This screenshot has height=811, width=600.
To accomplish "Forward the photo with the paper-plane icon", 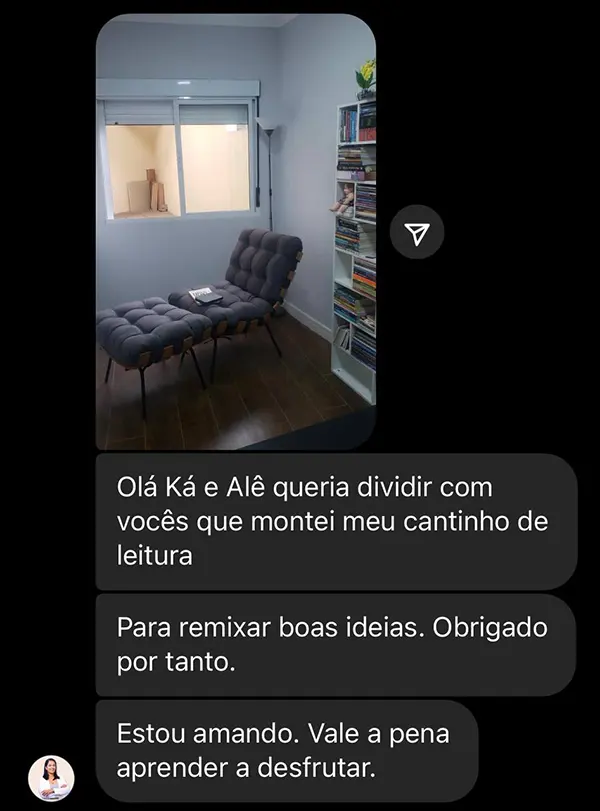I will (418, 233).
